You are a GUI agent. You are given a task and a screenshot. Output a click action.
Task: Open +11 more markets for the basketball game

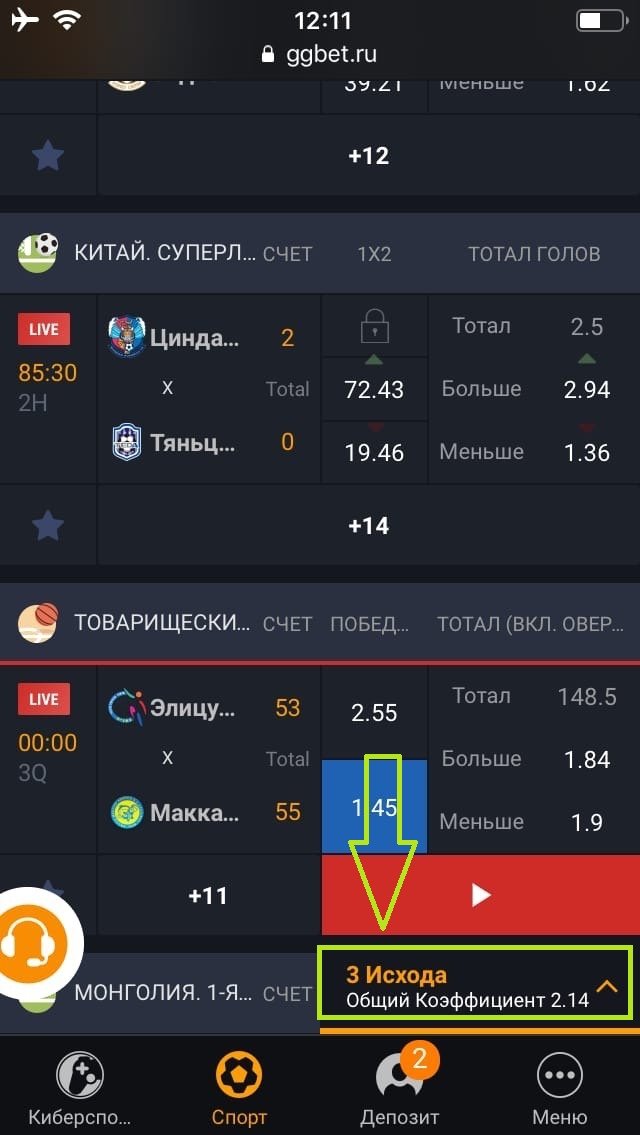click(x=208, y=896)
